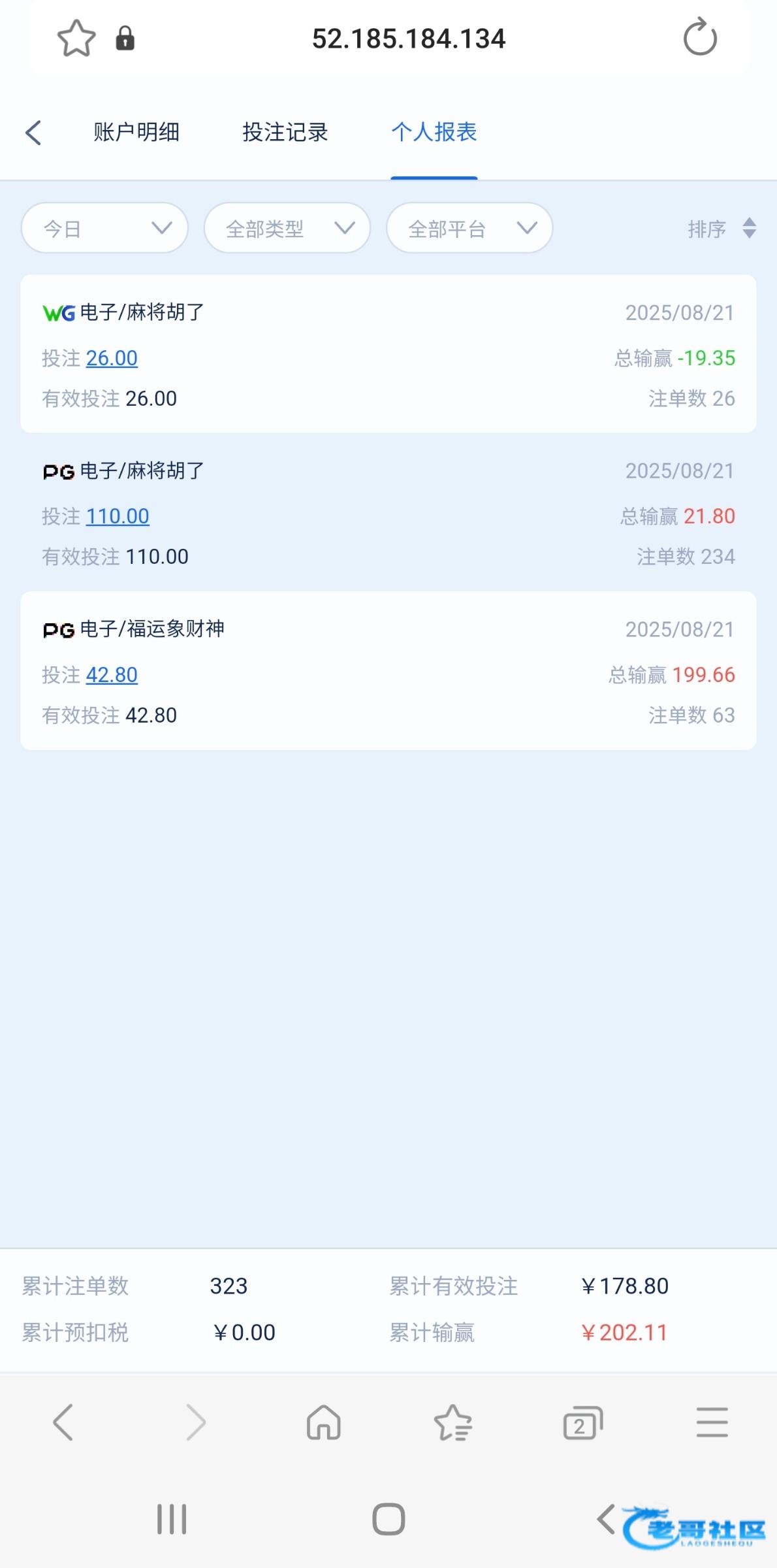This screenshot has height=1568, width=777.
Task: Reload the page with refresh icon
Action: 700,38
